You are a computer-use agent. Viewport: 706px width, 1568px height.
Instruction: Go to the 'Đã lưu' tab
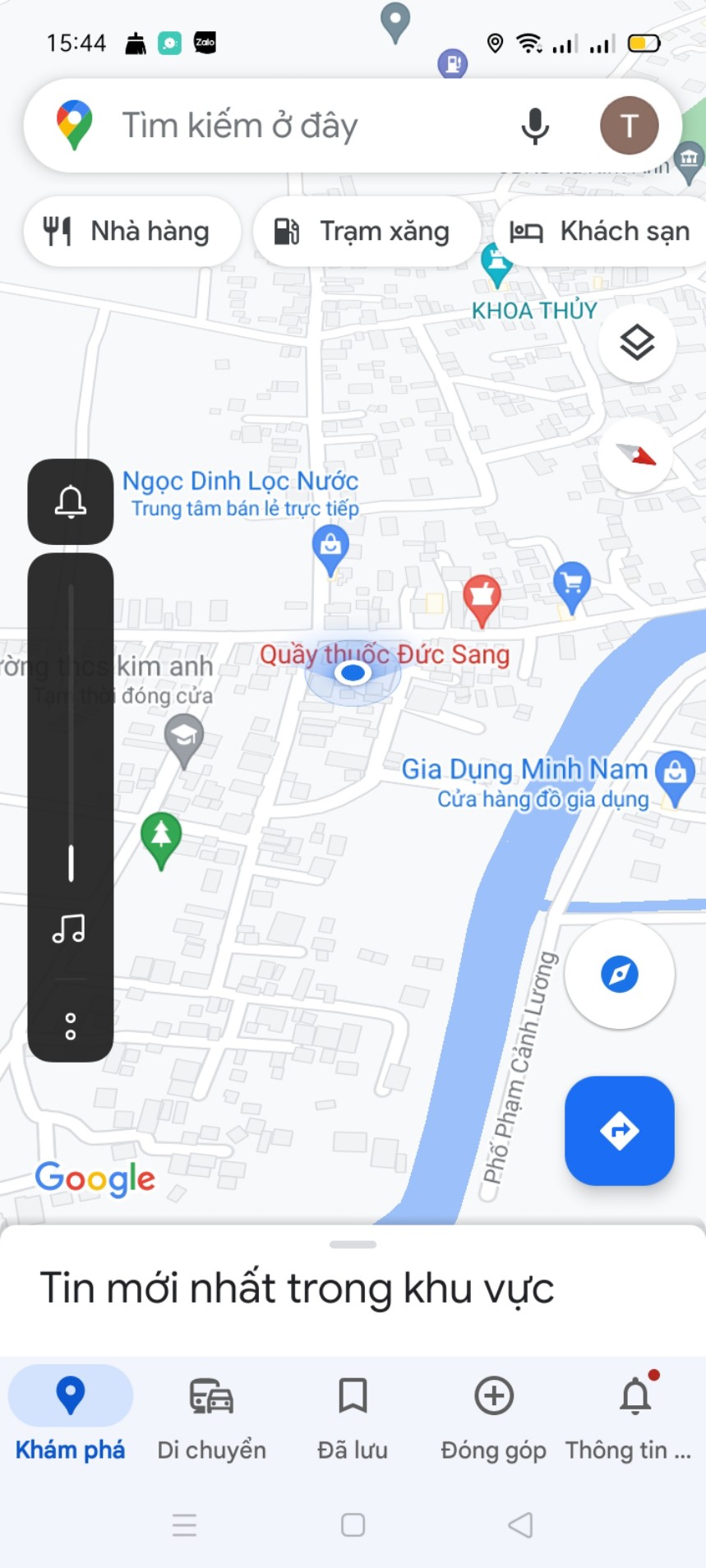[x=353, y=1415]
